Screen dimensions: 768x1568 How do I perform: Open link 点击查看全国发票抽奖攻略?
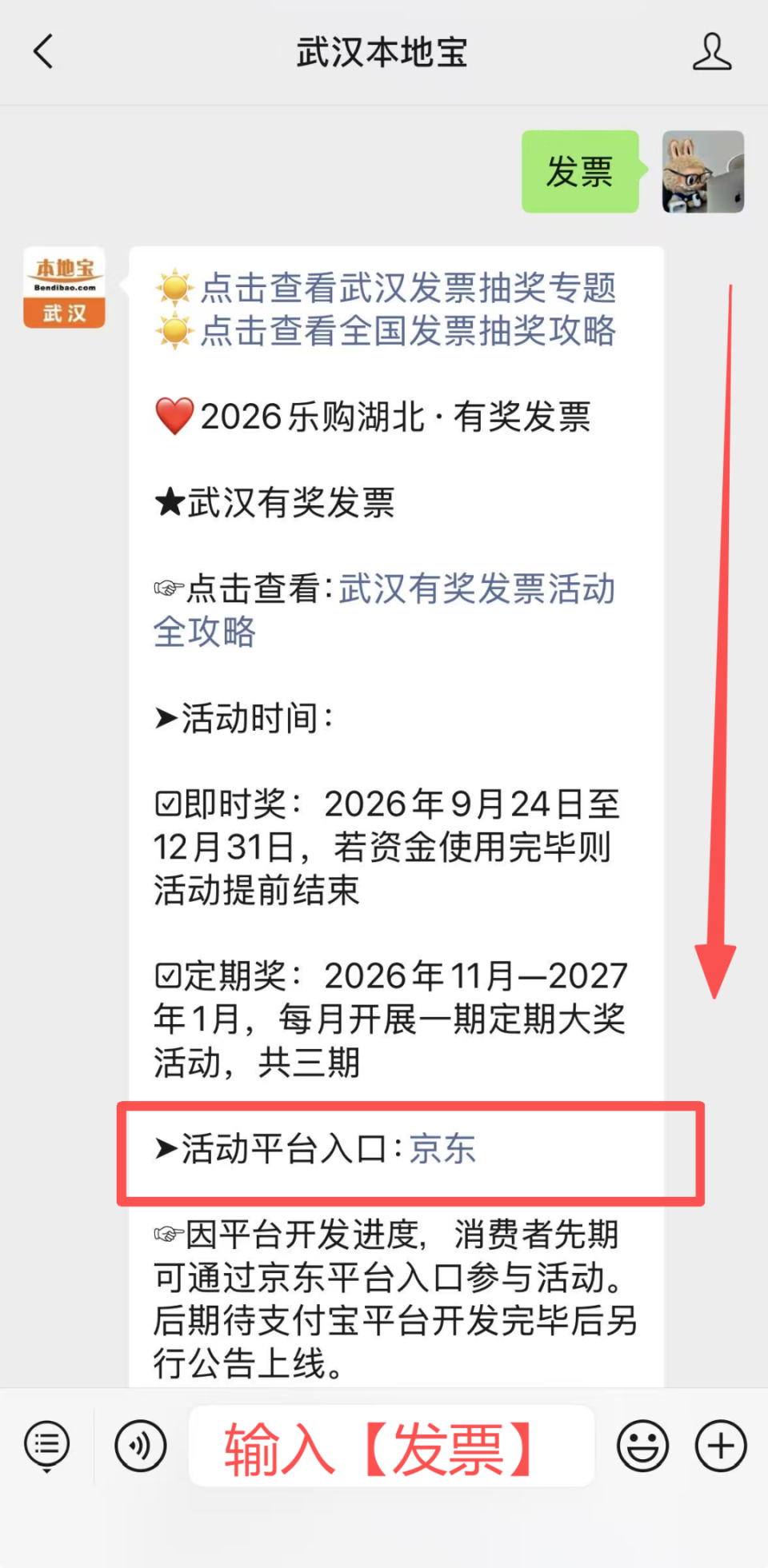pyautogui.click(x=408, y=330)
